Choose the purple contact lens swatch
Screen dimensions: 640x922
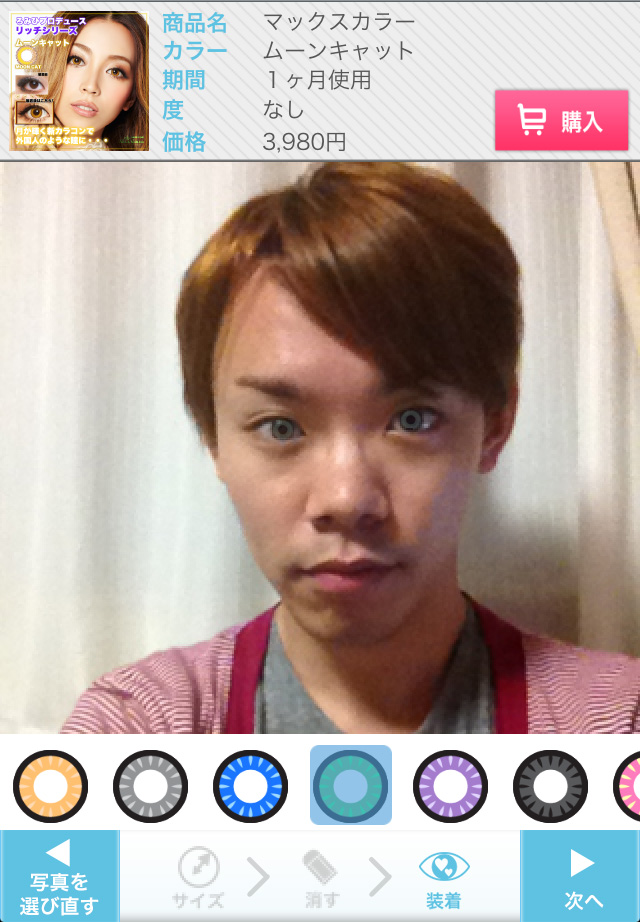coord(450,786)
